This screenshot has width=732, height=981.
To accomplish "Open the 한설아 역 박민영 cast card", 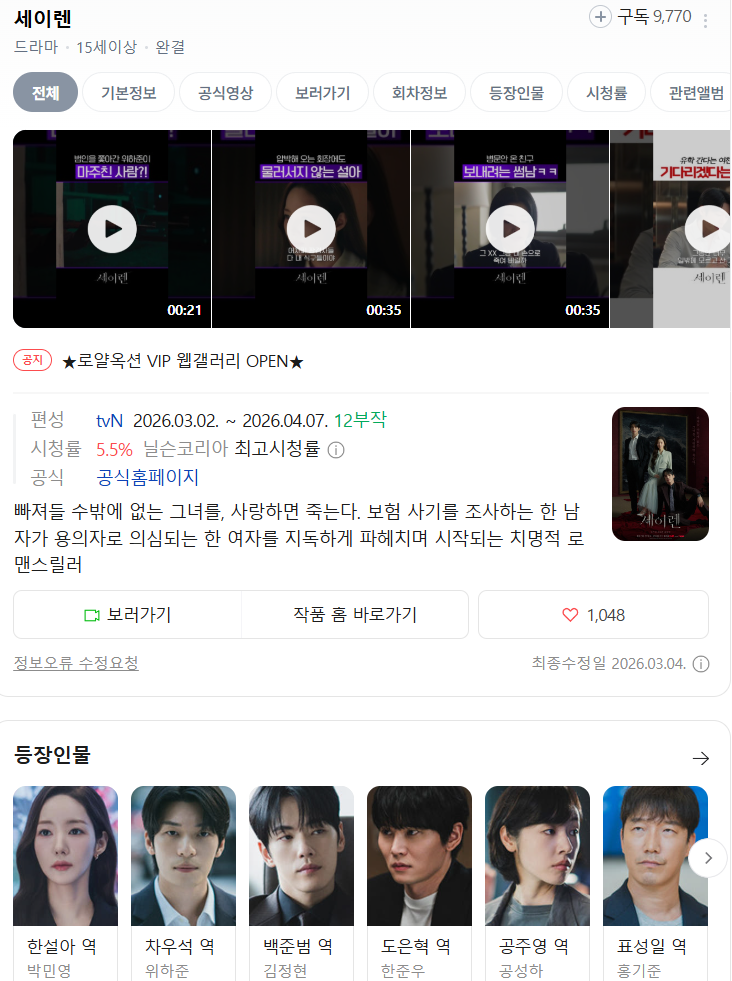I will pos(66,880).
